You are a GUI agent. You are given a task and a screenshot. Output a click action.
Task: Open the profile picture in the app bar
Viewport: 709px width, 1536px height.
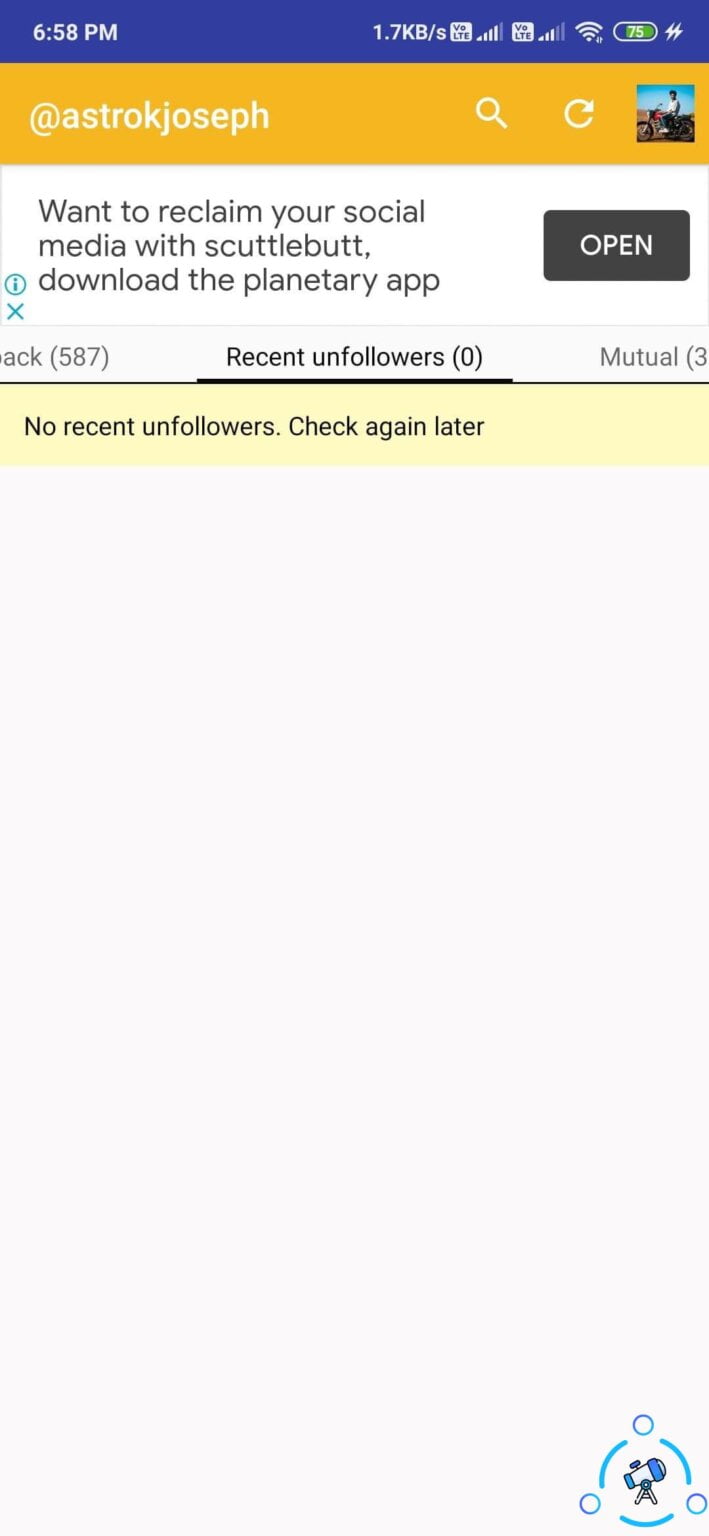pyautogui.click(x=665, y=114)
